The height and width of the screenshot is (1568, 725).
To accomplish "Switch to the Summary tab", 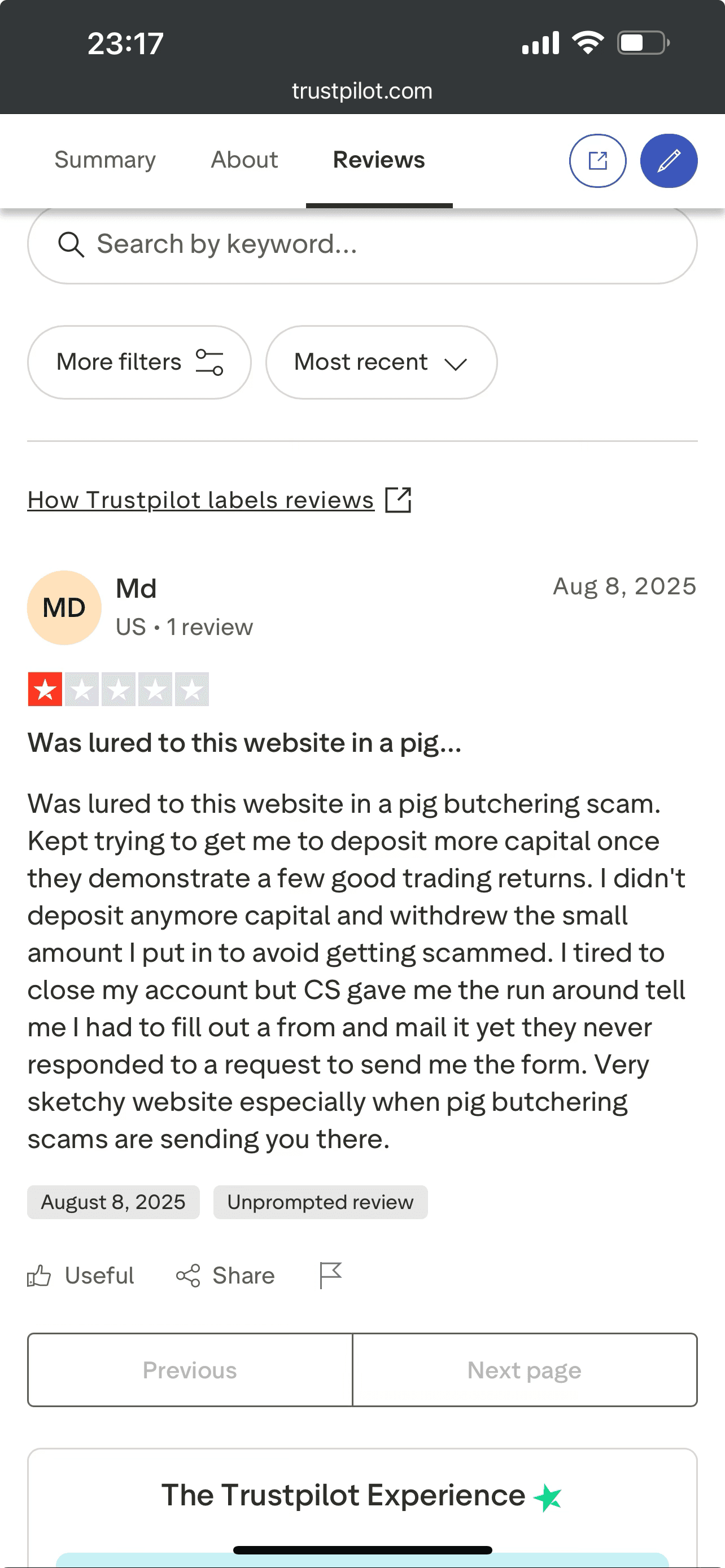I will pos(104,160).
